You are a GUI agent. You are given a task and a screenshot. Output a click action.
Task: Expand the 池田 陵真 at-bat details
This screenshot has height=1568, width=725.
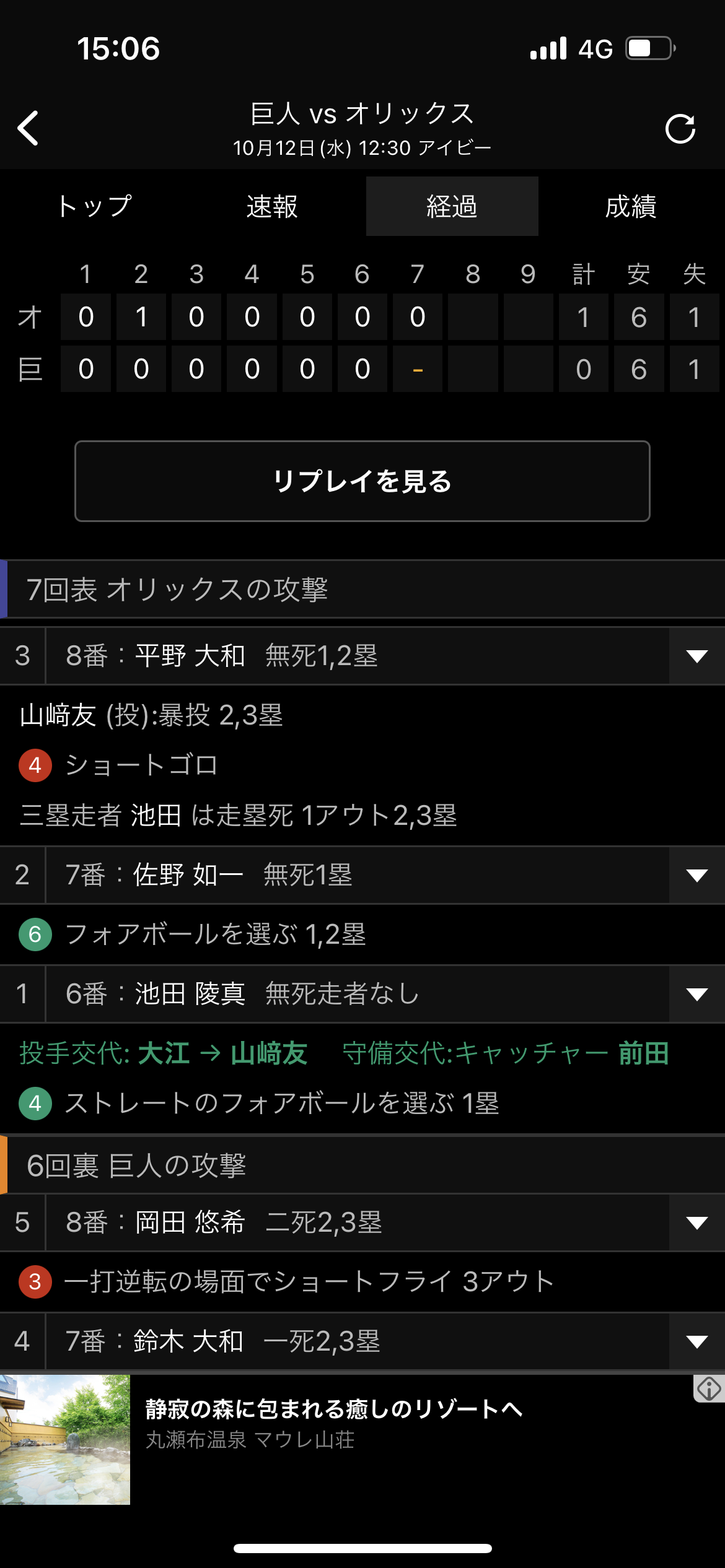696,994
